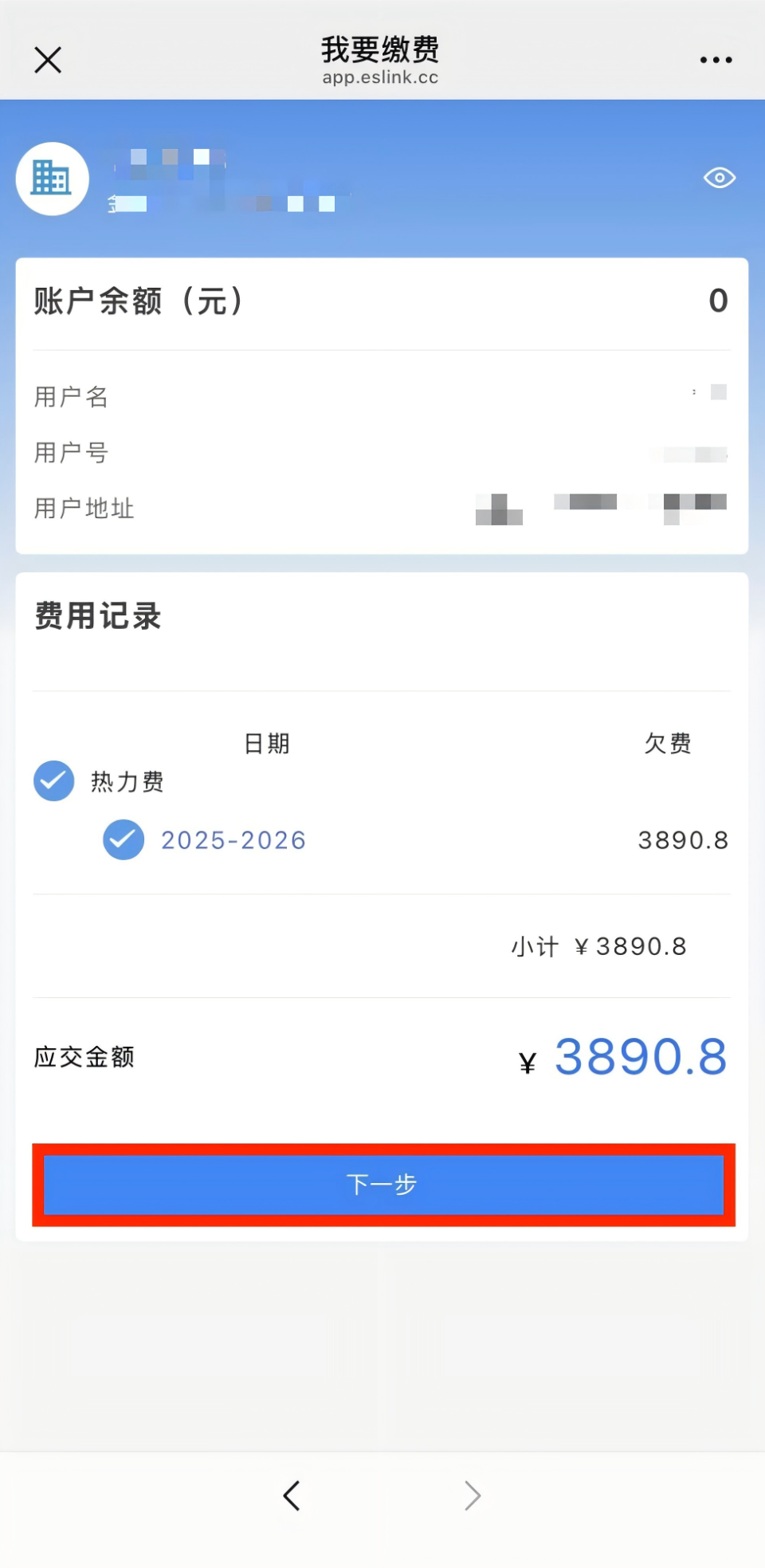Viewport: 765px width, 1568px height.
Task: Expand the 热力费 fee category
Action: point(127,781)
